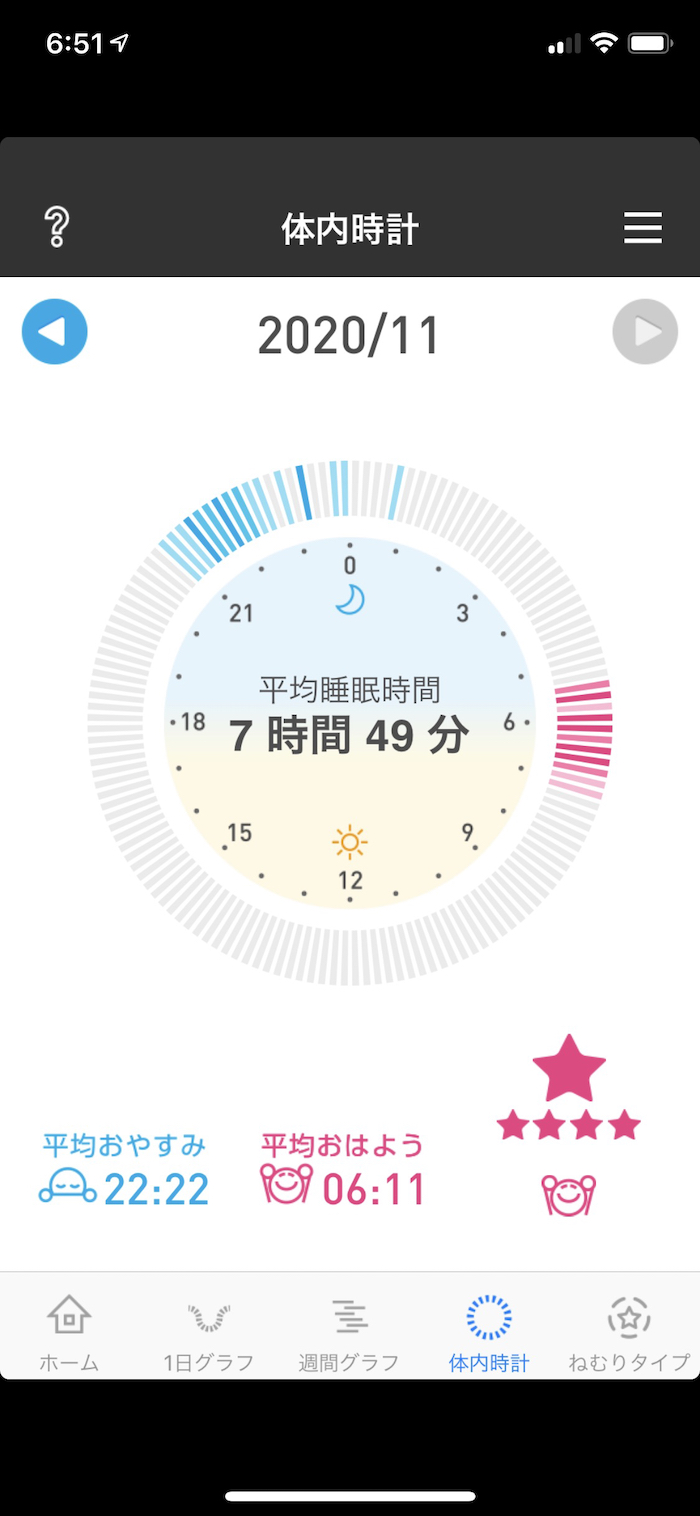
Task: Open the 週間グラフ tab
Action: (349, 1331)
